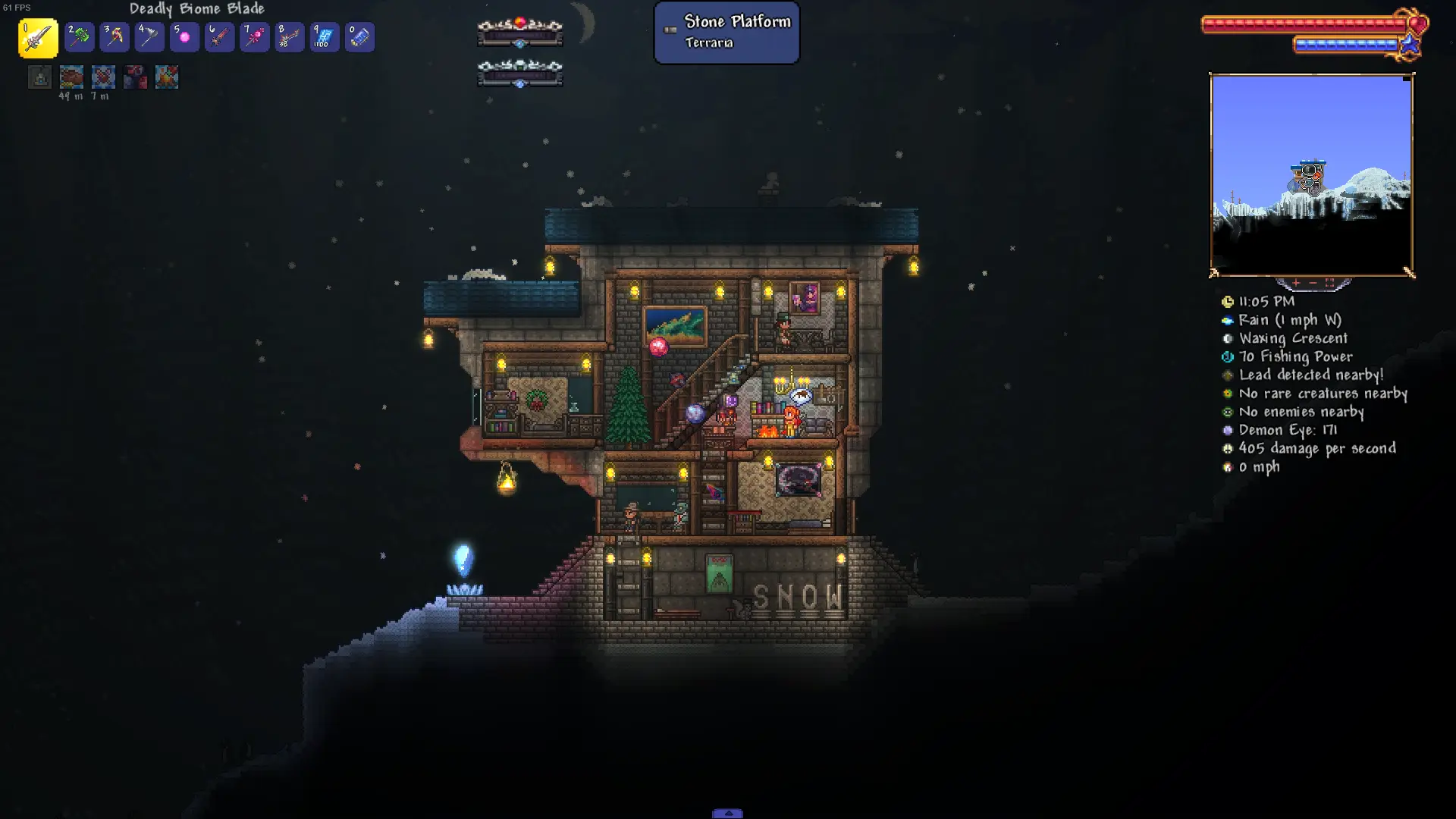Select the silver axe in hotbar slot 4

click(149, 37)
